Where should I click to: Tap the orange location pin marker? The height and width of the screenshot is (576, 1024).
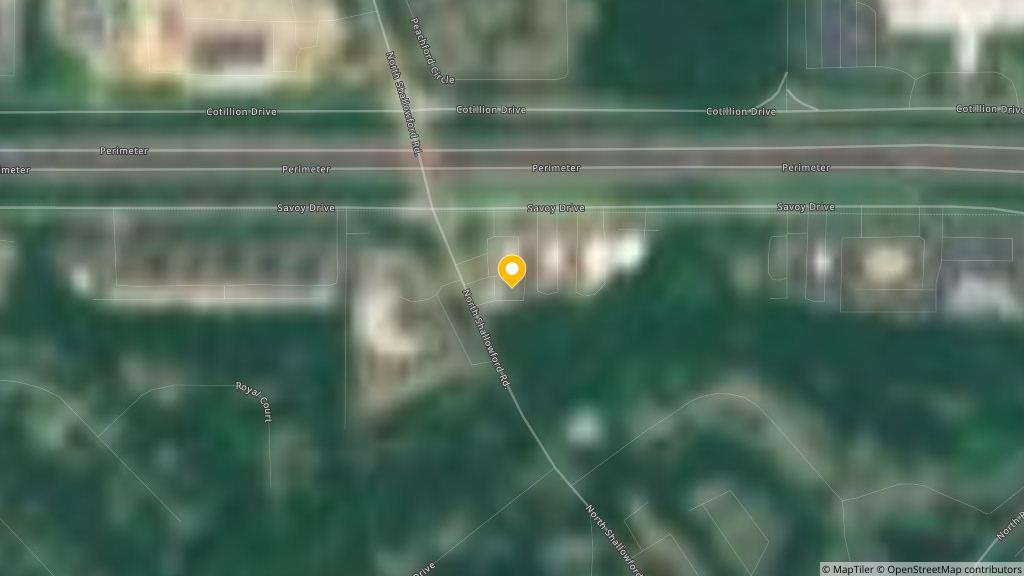click(512, 269)
